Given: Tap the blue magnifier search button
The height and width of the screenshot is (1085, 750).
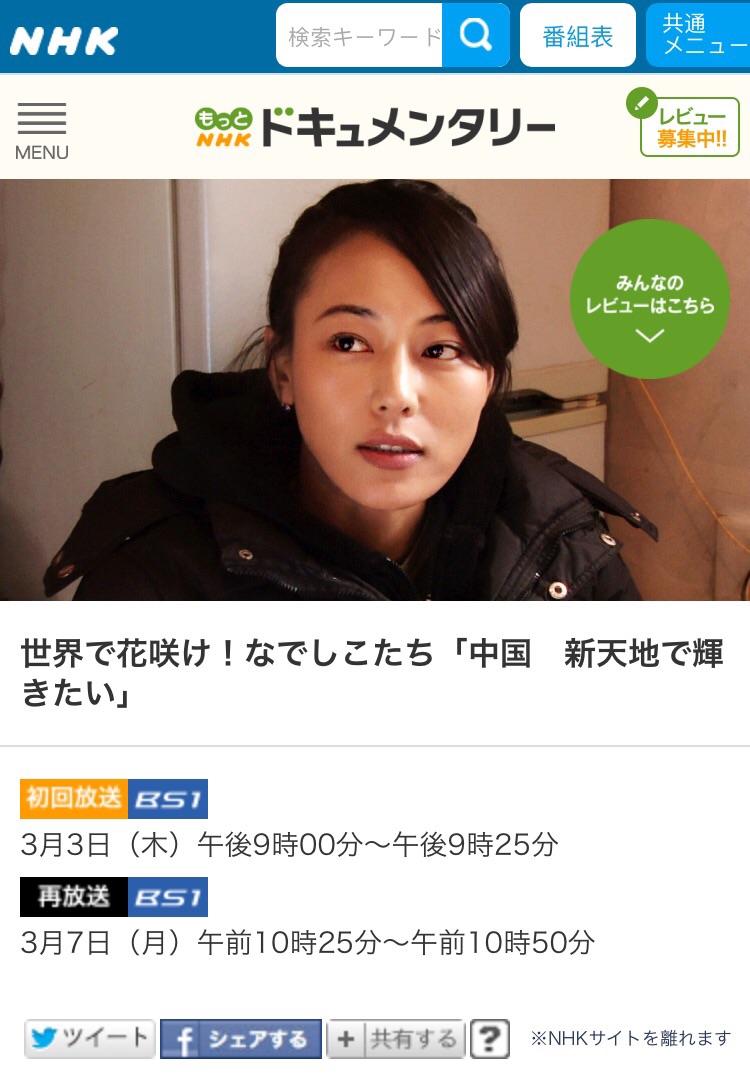Looking at the screenshot, I should coord(476,36).
